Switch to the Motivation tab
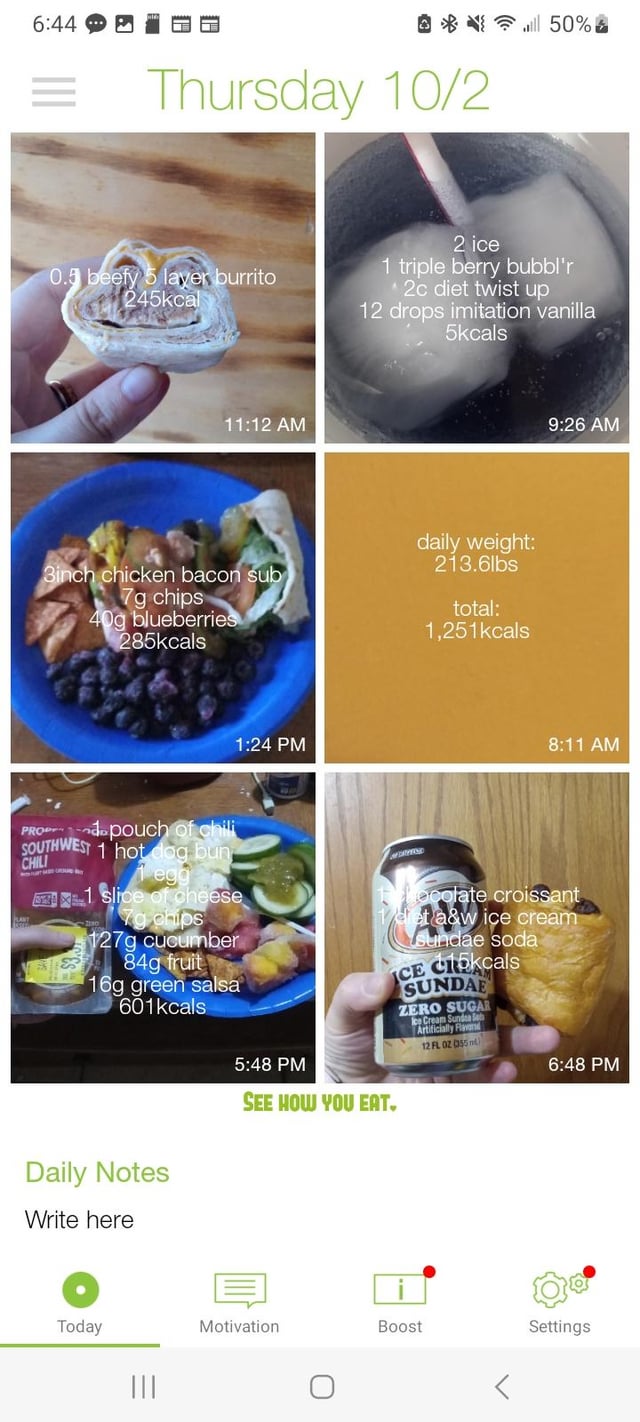This screenshot has height=1422, width=640. pos(240,1304)
